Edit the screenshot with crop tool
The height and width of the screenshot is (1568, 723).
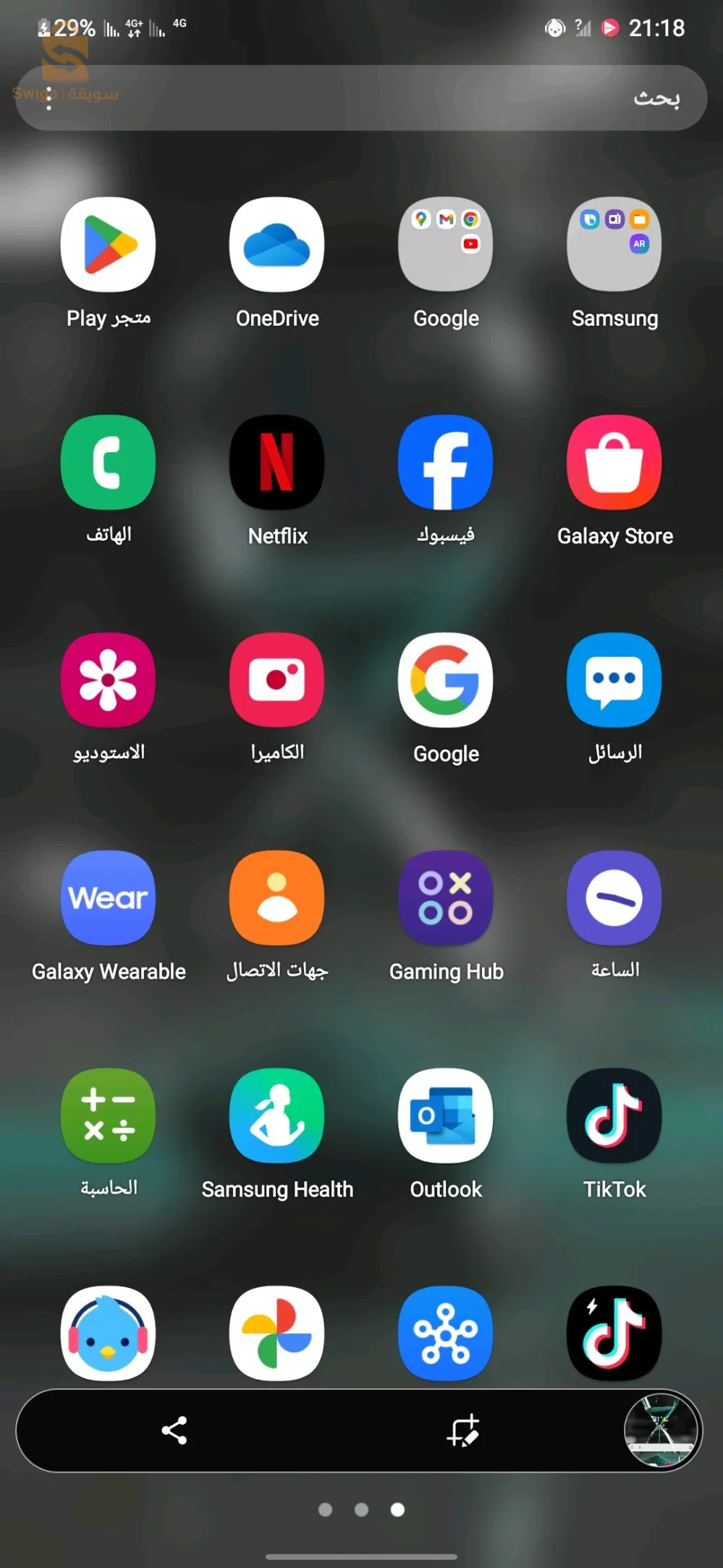click(463, 1430)
